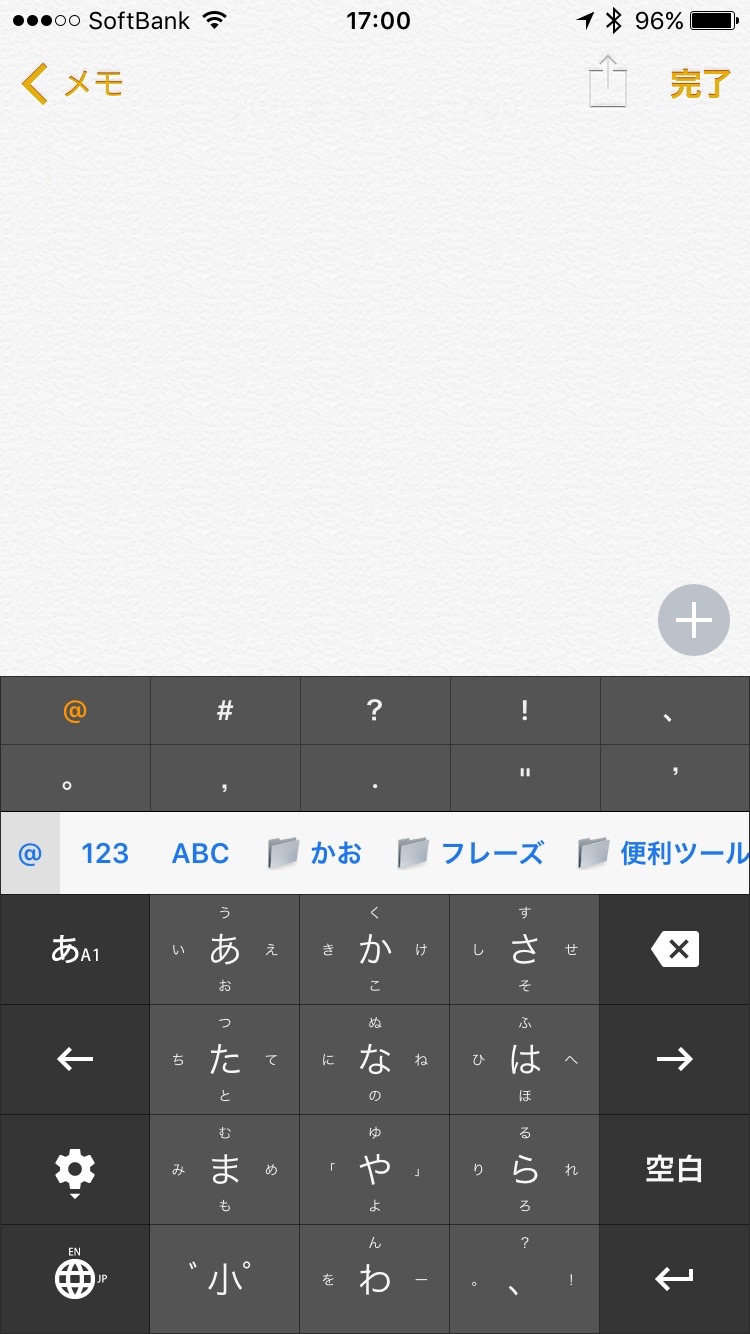
Task: Delete a character with backspace key
Action: click(675, 949)
